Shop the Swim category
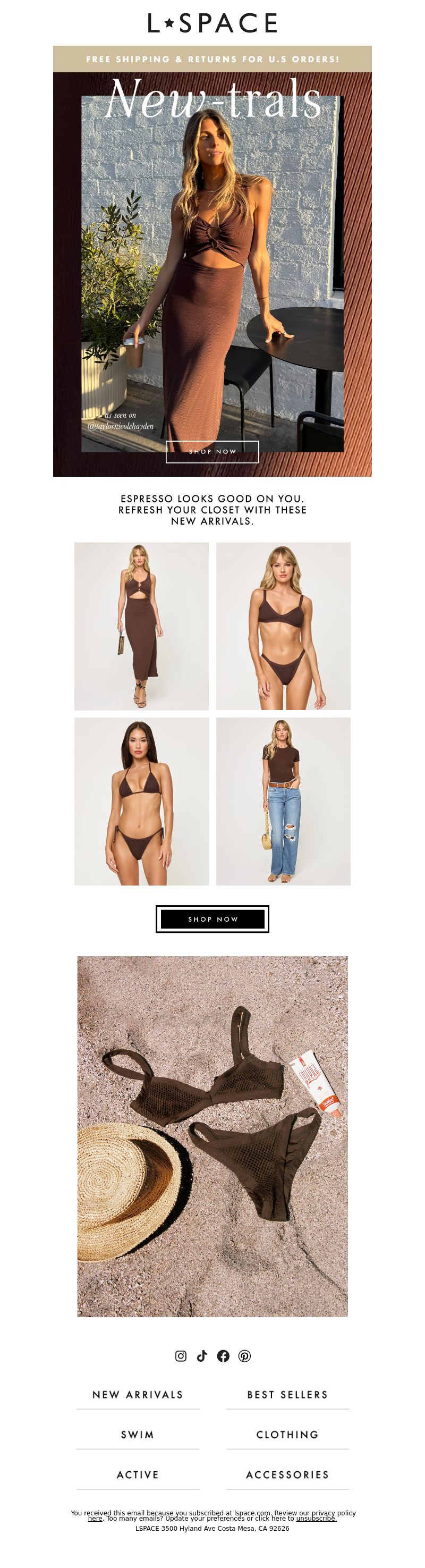The height and width of the screenshot is (1568, 425). (138, 1435)
